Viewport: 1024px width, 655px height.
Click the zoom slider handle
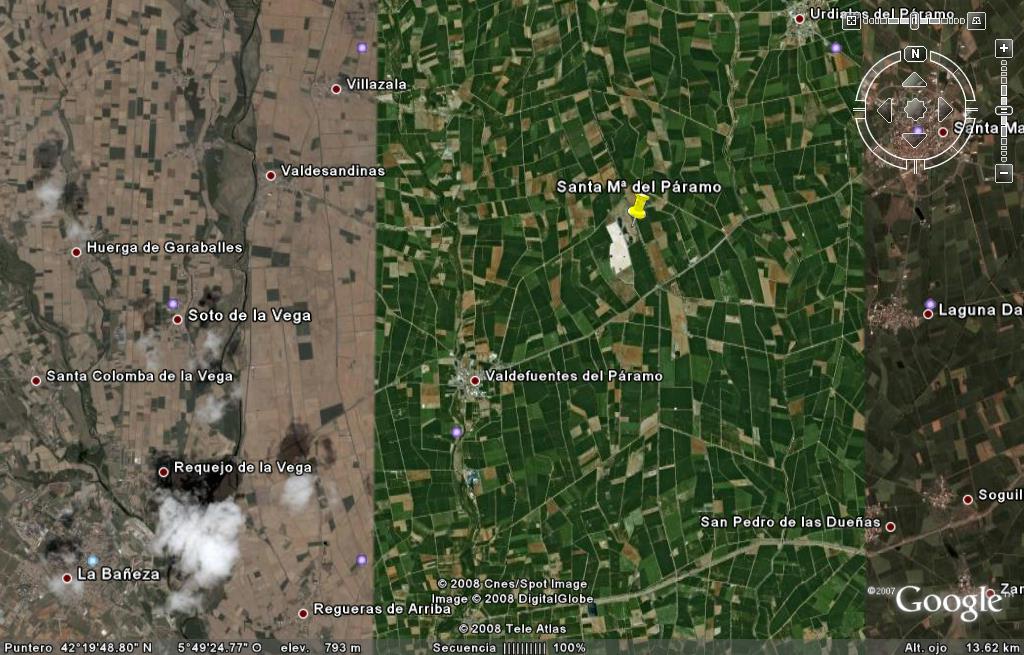coord(1004,112)
